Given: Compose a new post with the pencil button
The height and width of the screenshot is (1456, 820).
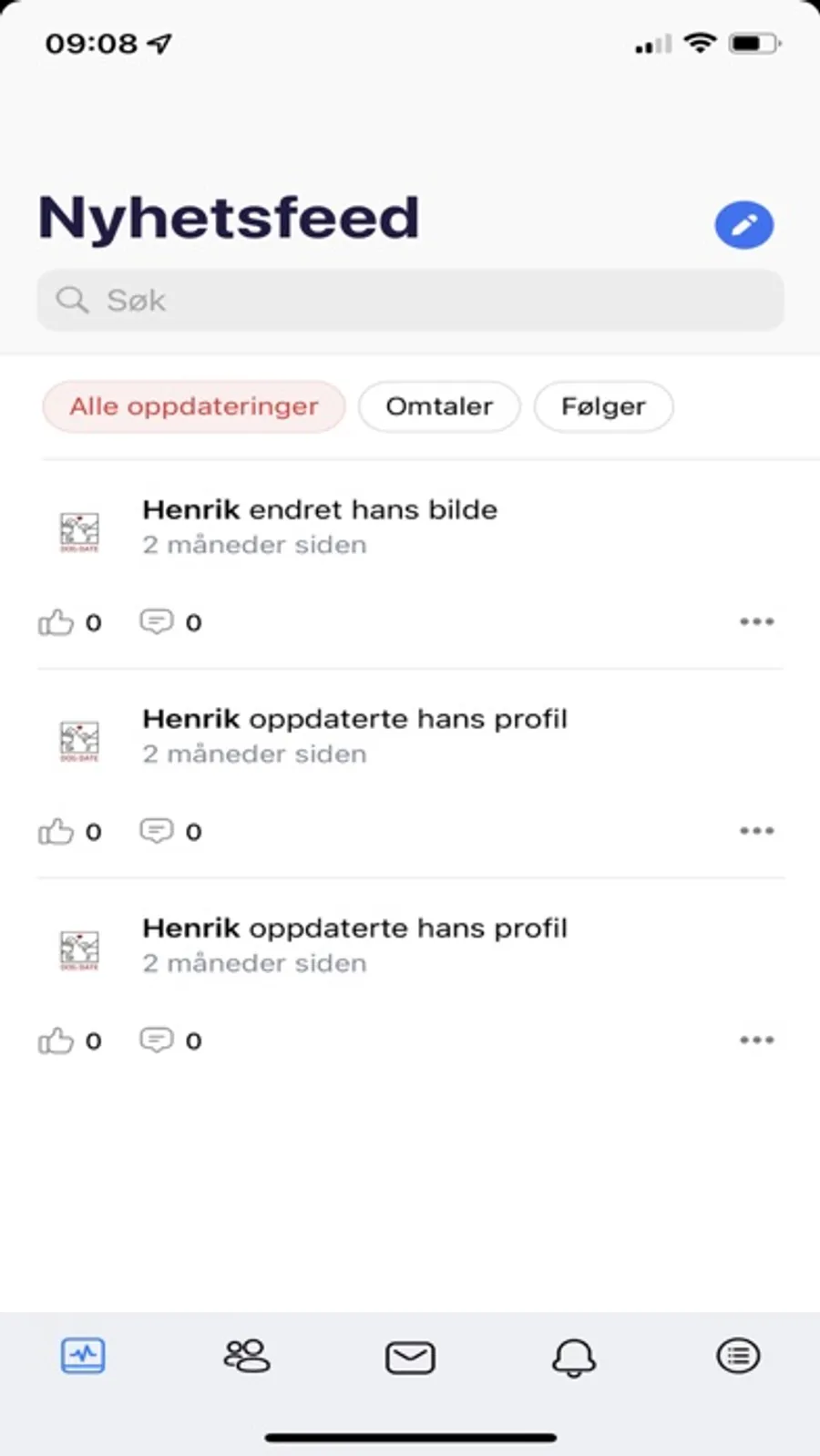Looking at the screenshot, I should 743,225.
